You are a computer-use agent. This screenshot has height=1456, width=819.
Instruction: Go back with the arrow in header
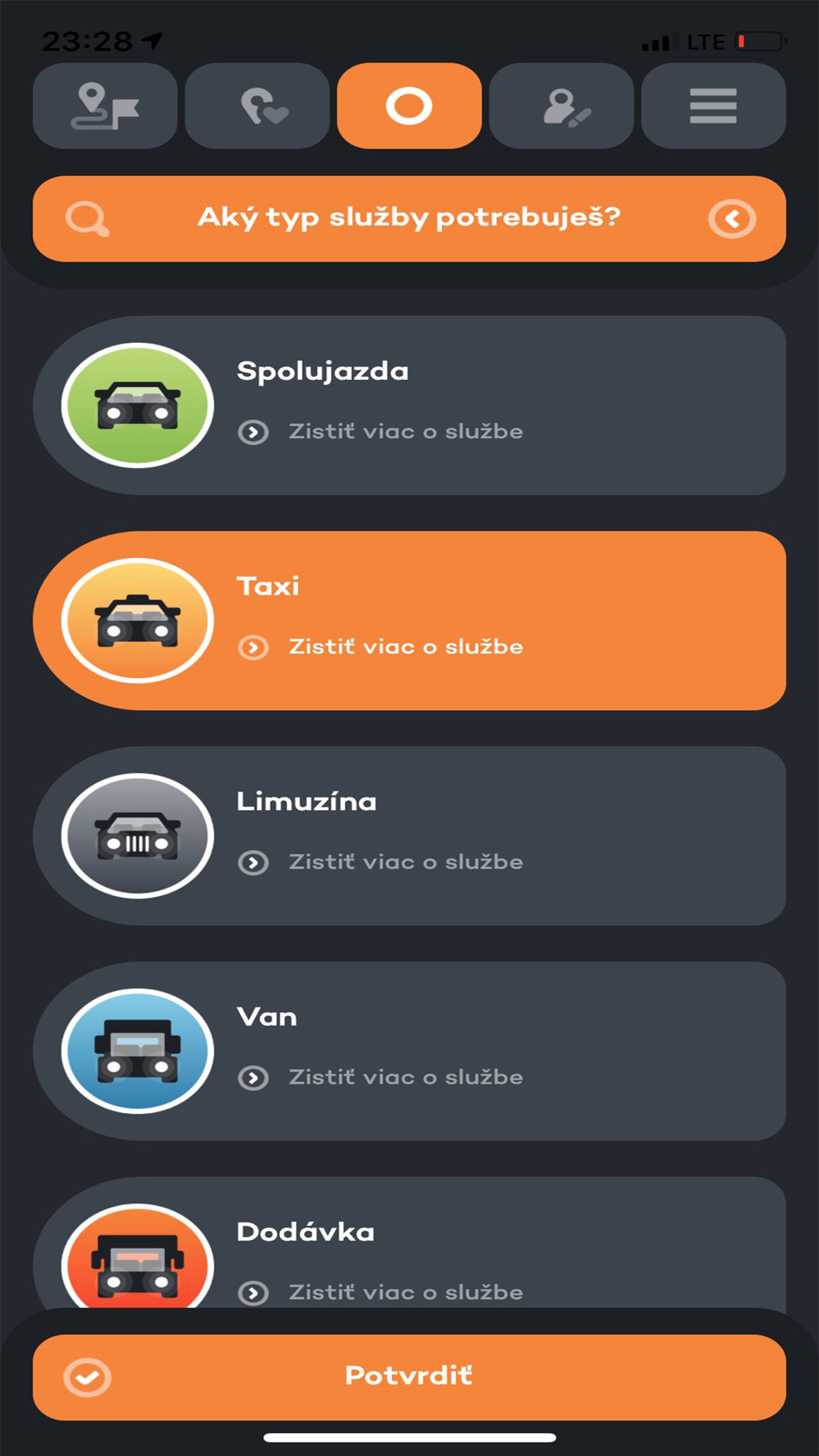point(731,218)
